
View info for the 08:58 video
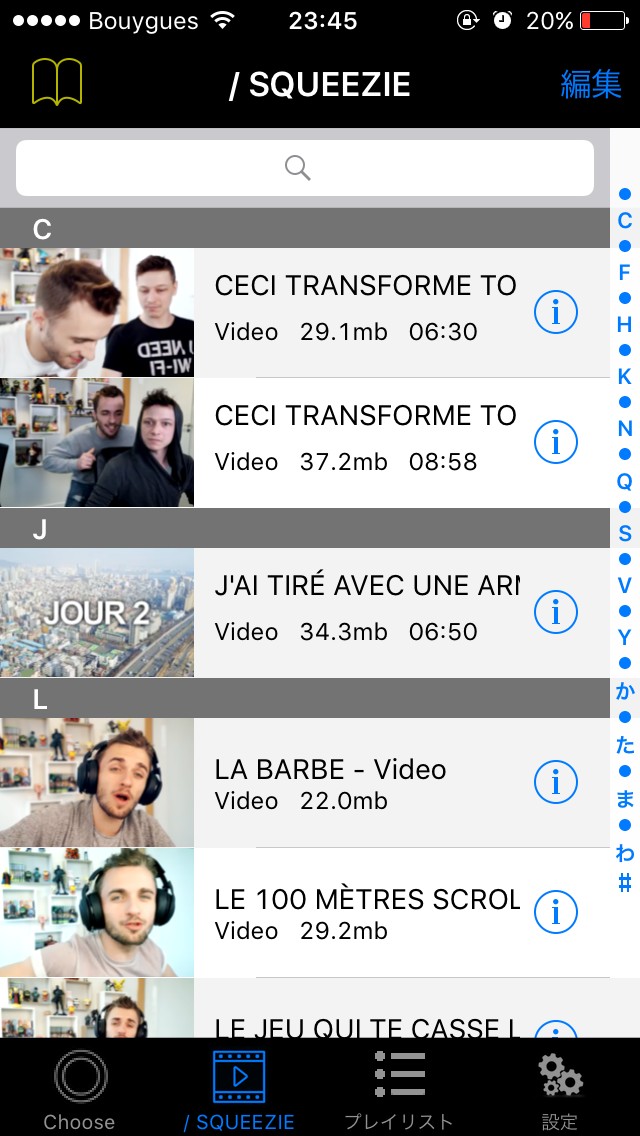(x=556, y=441)
